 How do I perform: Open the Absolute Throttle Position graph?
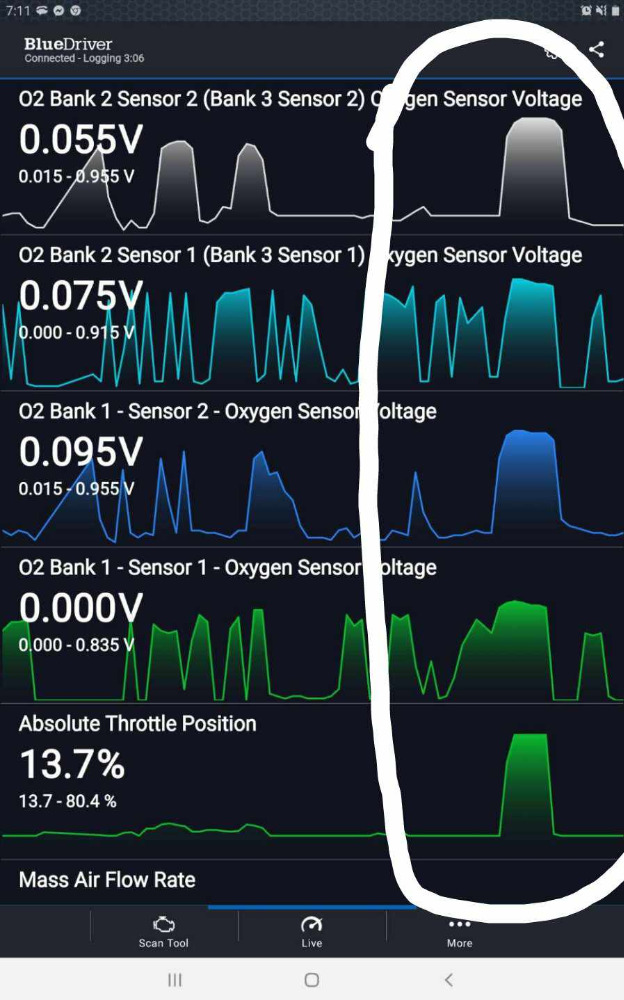(312, 781)
